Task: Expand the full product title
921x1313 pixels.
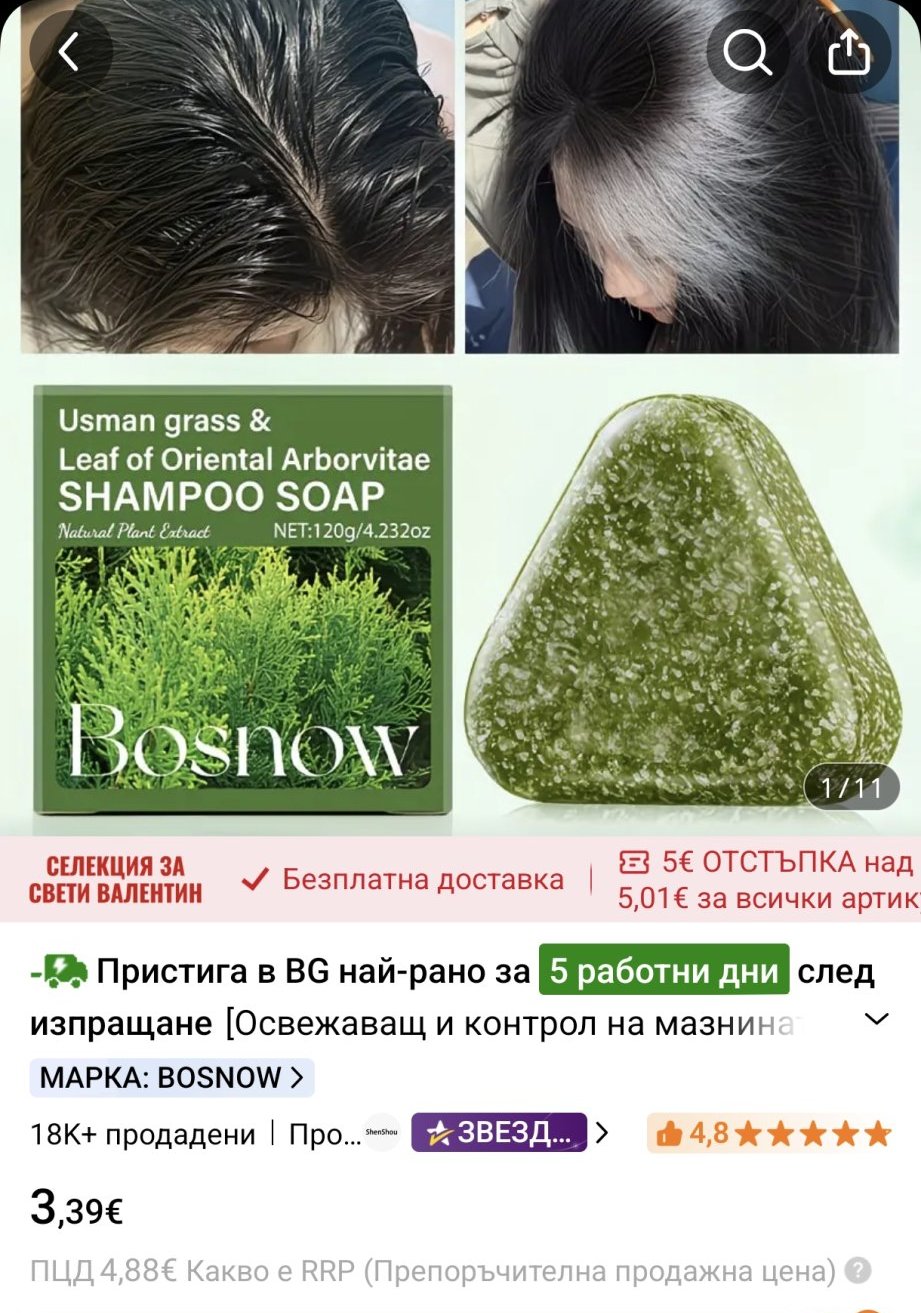Action: click(x=876, y=1019)
